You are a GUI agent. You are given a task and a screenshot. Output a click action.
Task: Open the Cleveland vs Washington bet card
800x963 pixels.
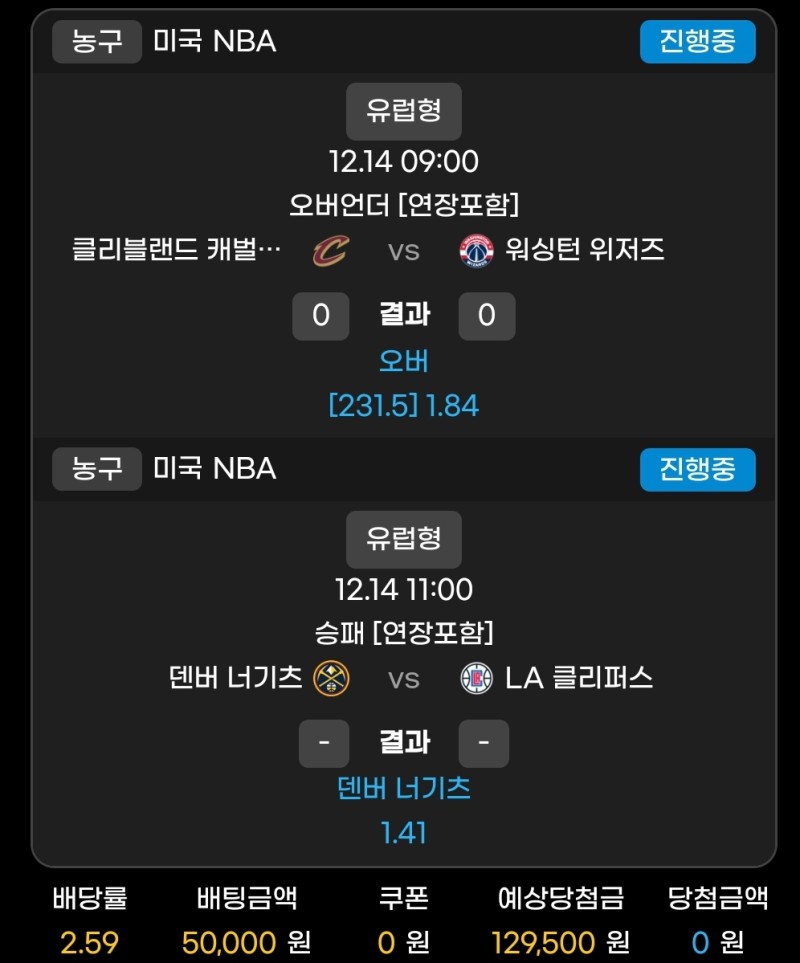coord(404,250)
